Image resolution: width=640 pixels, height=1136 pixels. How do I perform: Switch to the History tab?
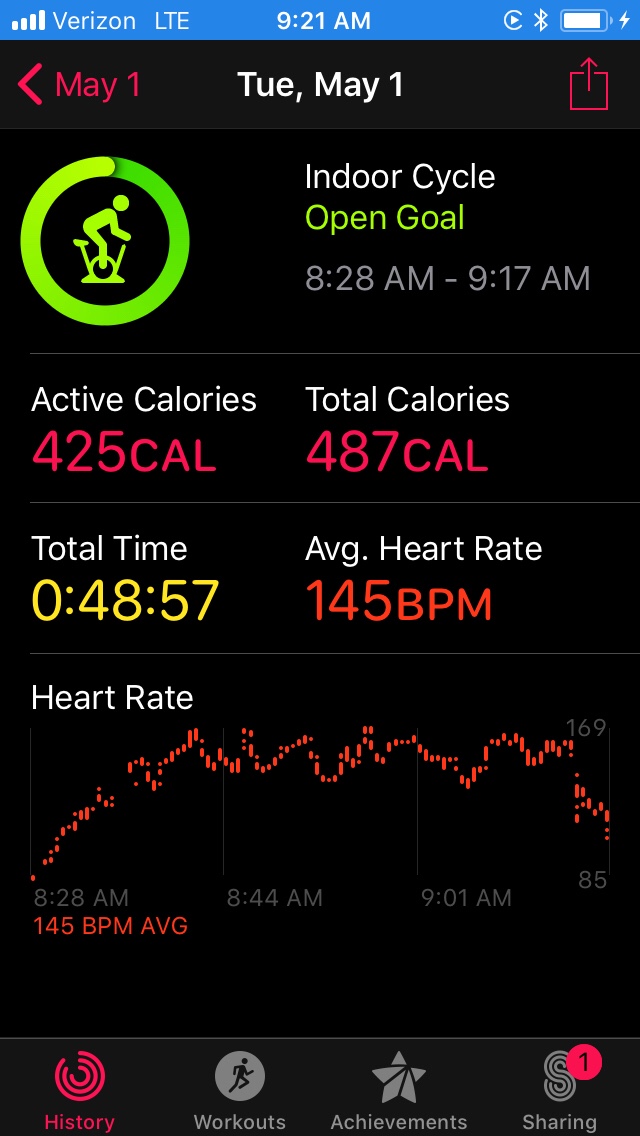click(79, 1090)
